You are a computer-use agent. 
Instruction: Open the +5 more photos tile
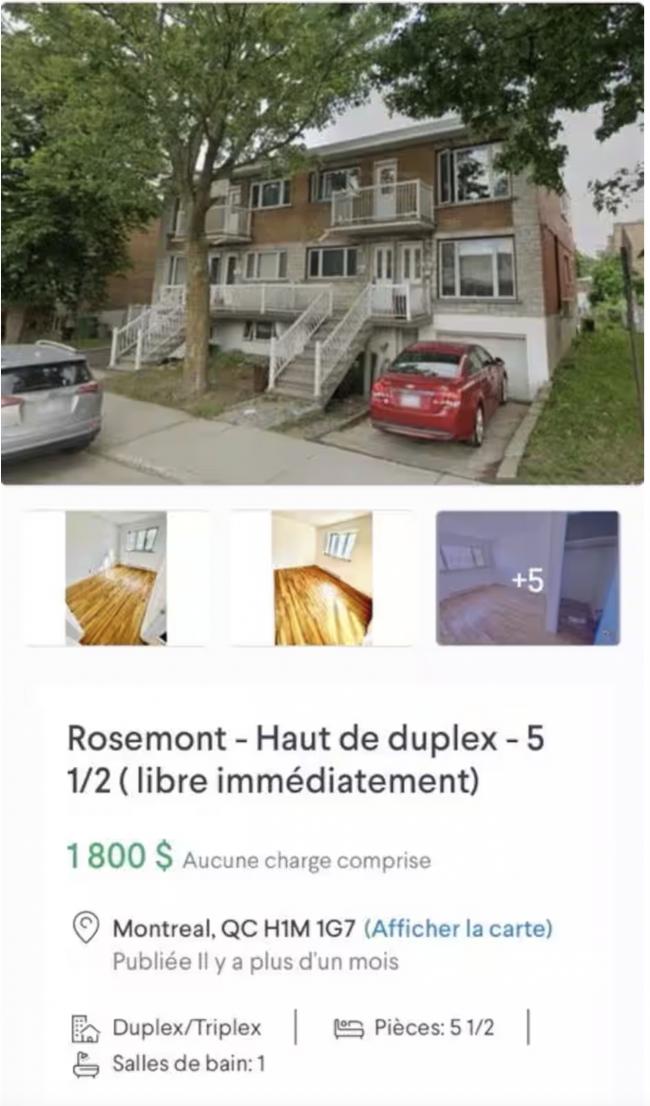click(x=527, y=578)
